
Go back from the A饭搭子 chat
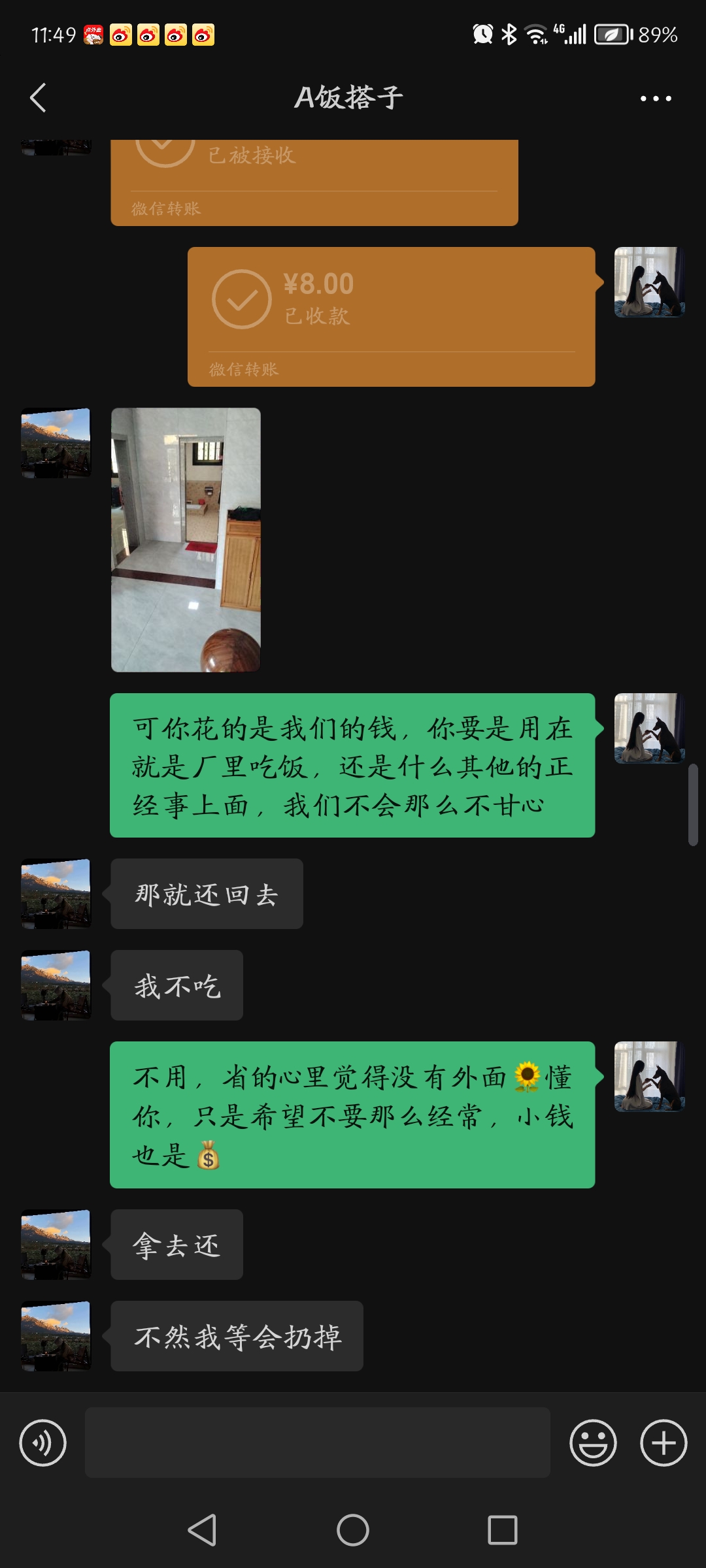coord(38,98)
